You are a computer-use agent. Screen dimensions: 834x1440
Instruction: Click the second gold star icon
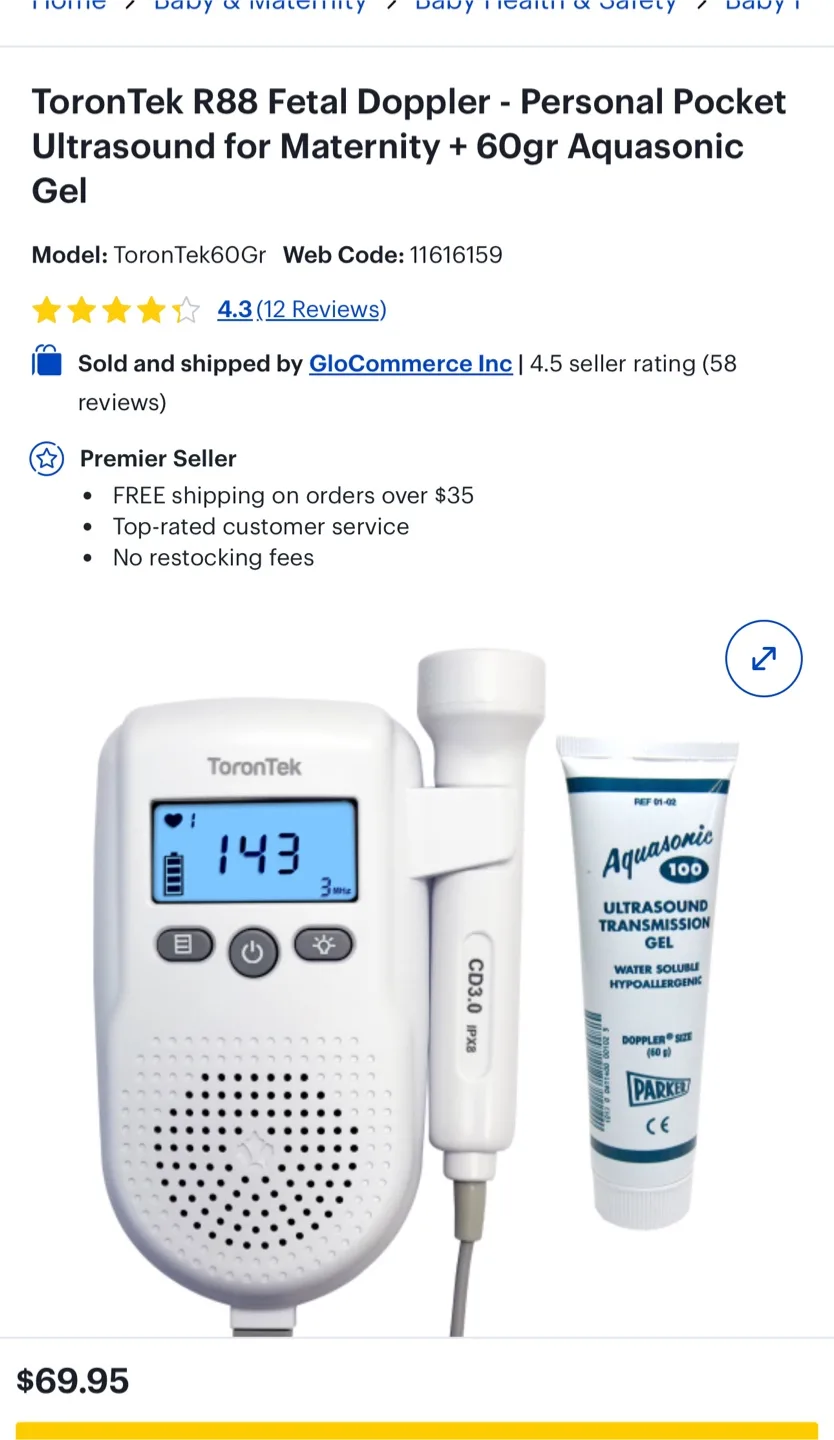[81, 310]
